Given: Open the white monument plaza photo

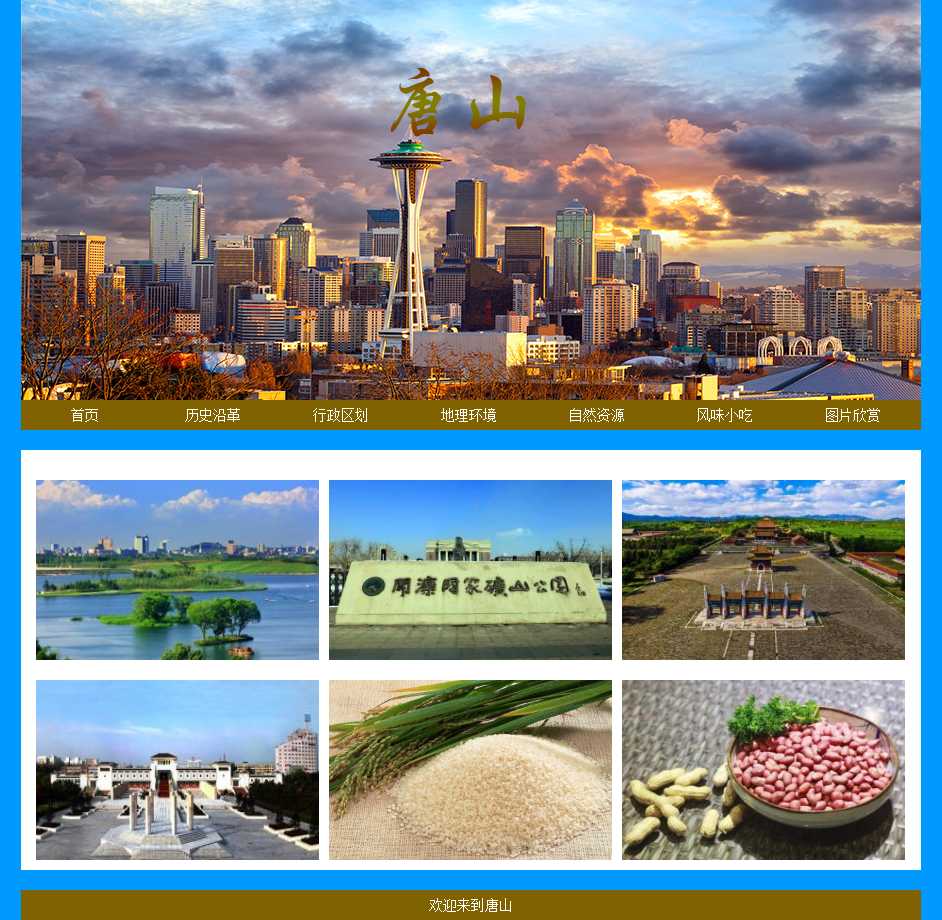Looking at the screenshot, I should (x=177, y=769).
